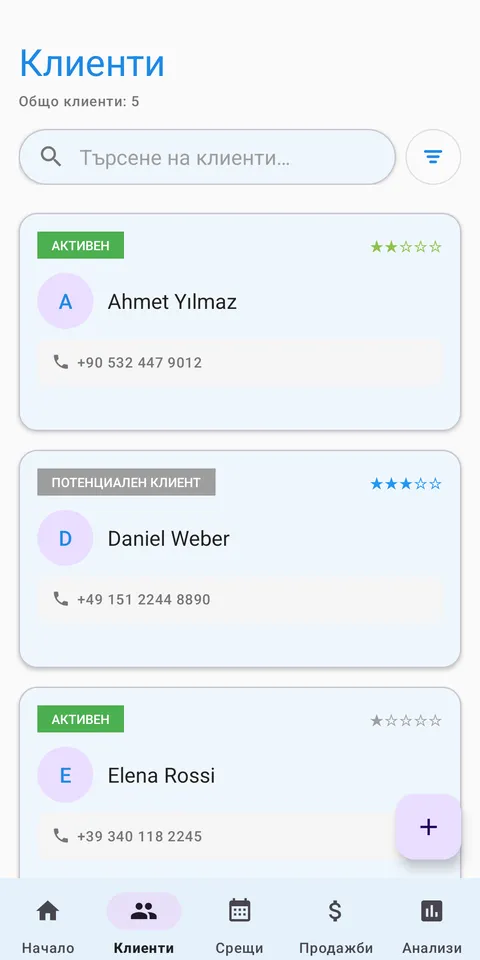The height and width of the screenshot is (960, 480).
Task: Tap the client search field
Action: [207, 157]
